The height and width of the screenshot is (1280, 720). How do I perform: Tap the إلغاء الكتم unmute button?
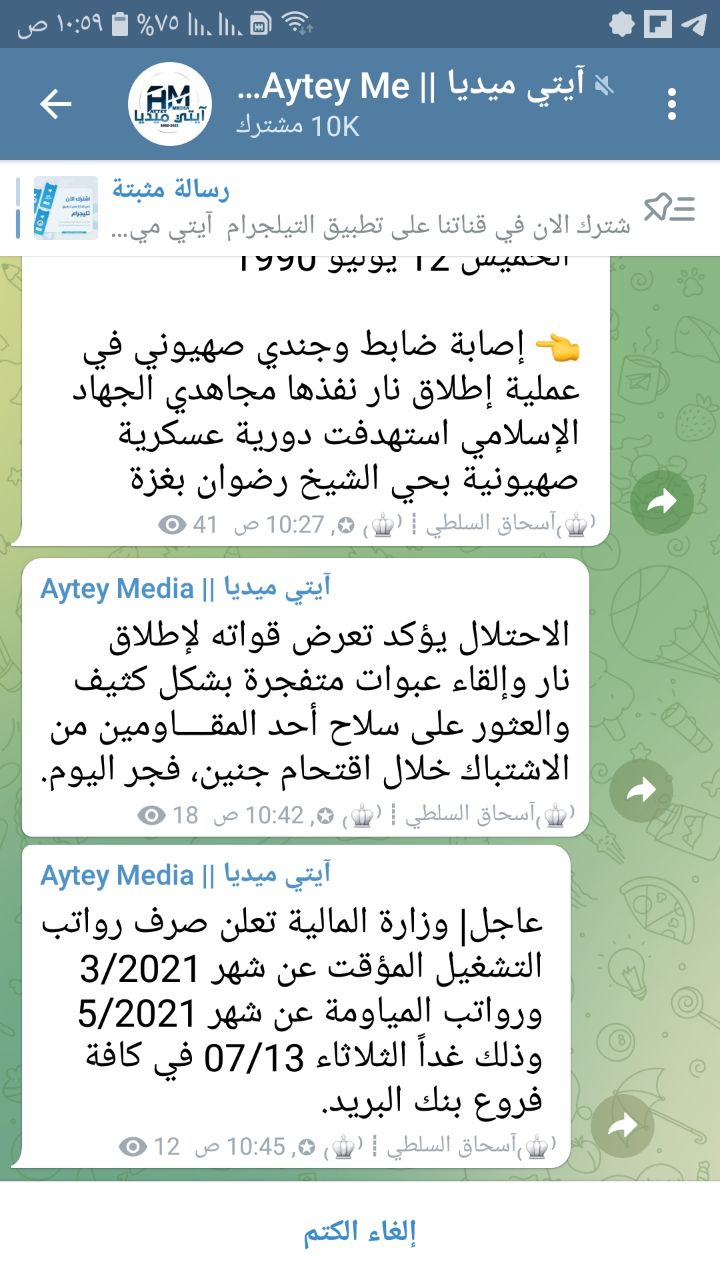tap(360, 1231)
